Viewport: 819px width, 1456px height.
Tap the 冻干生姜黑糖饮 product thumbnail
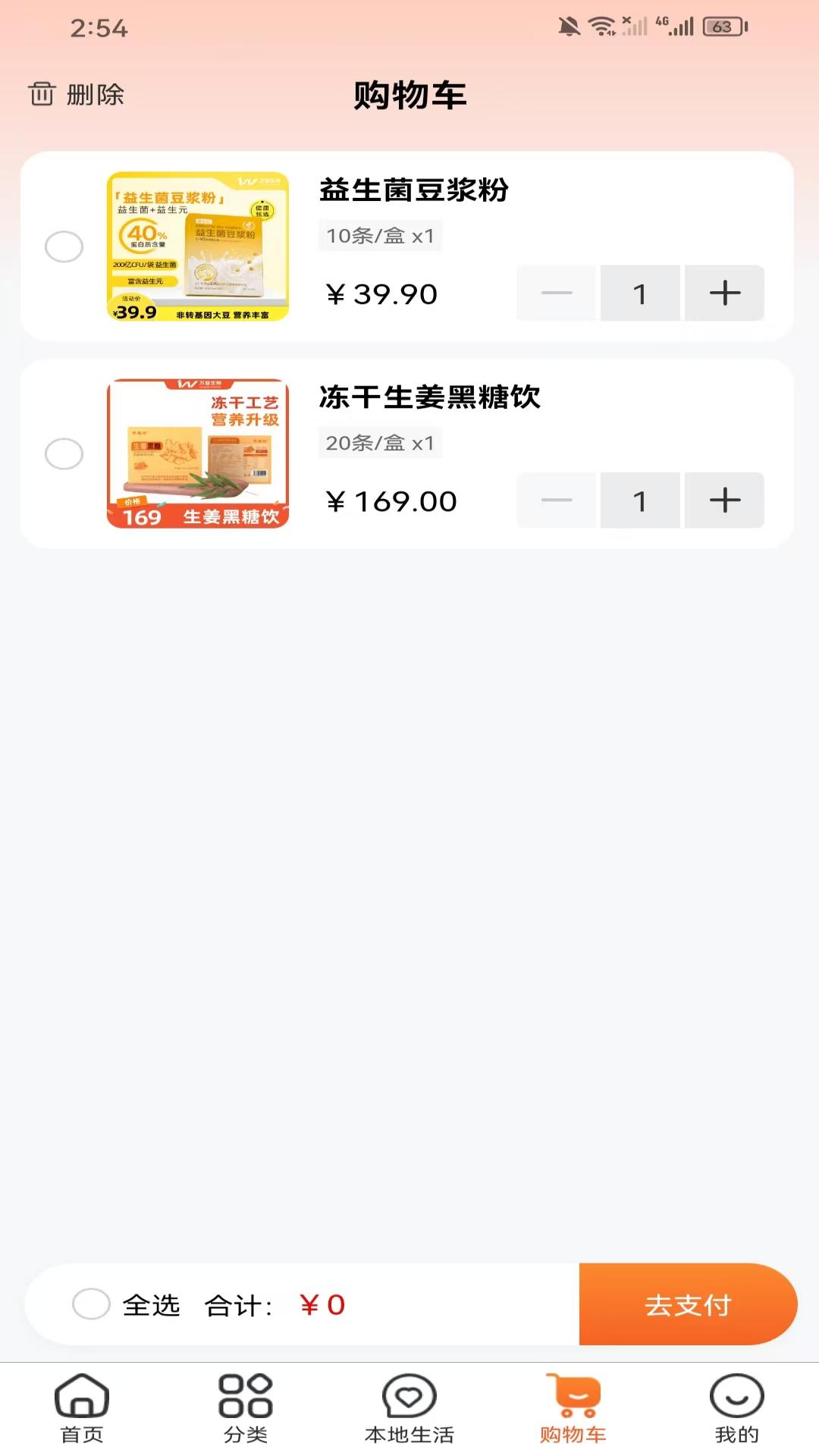click(197, 453)
